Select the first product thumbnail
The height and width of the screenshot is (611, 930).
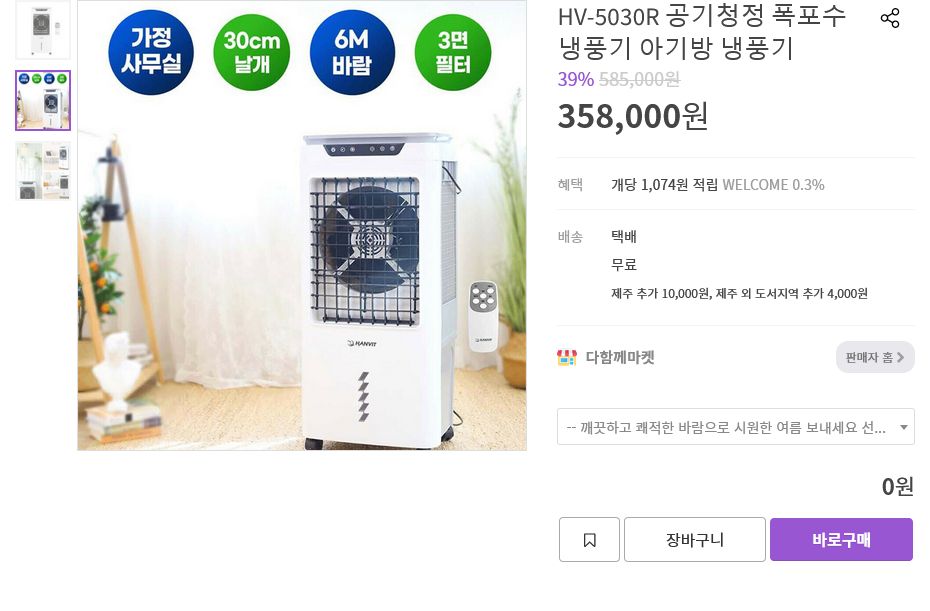click(43, 30)
